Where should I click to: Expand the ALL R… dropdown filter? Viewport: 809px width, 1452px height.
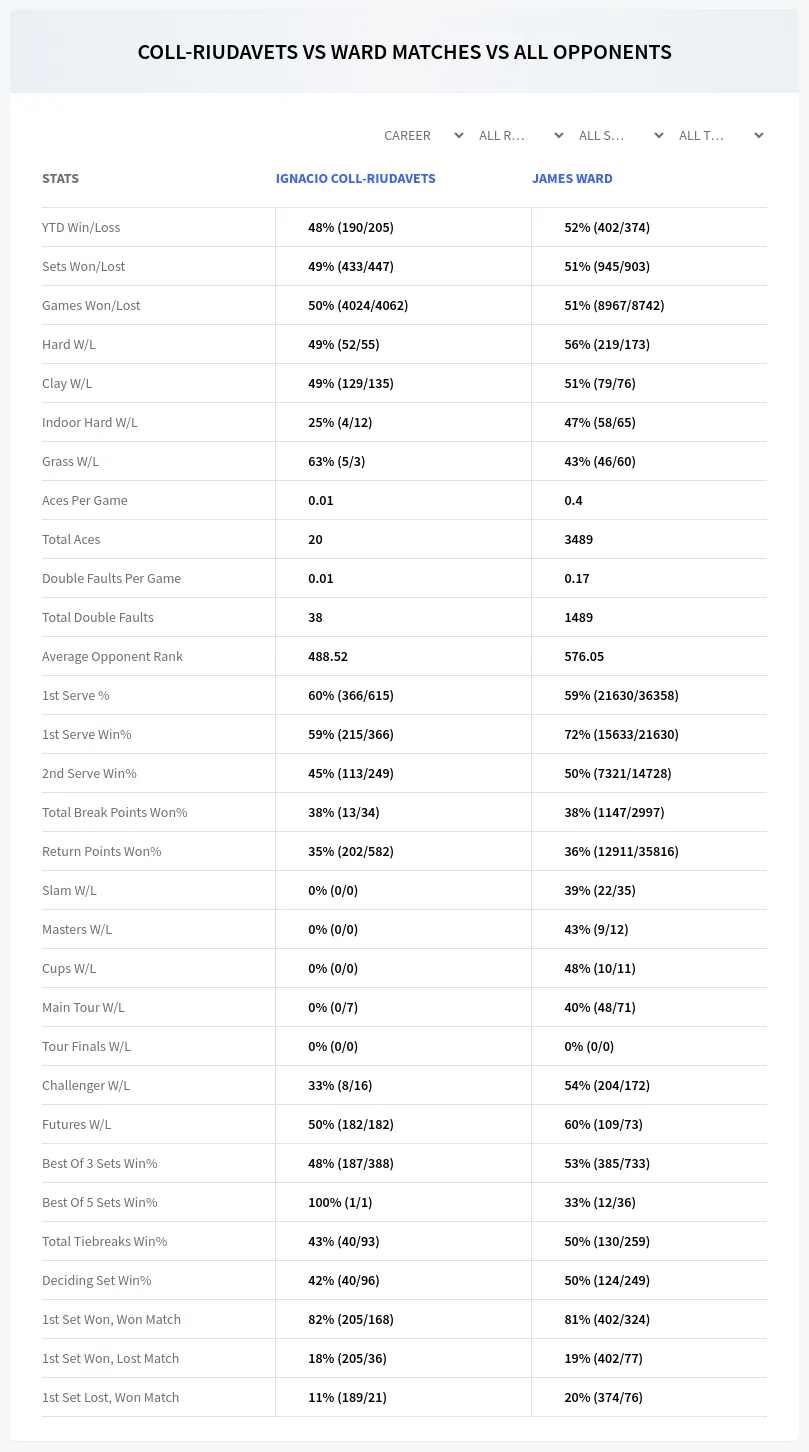[x=521, y=135]
